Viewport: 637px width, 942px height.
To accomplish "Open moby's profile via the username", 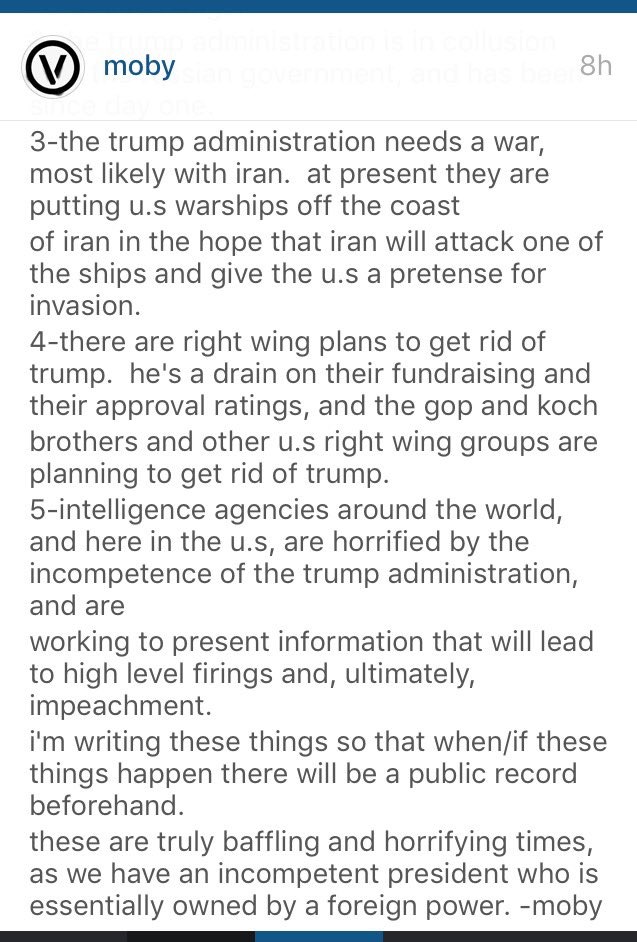I will [x=139, y=67].
